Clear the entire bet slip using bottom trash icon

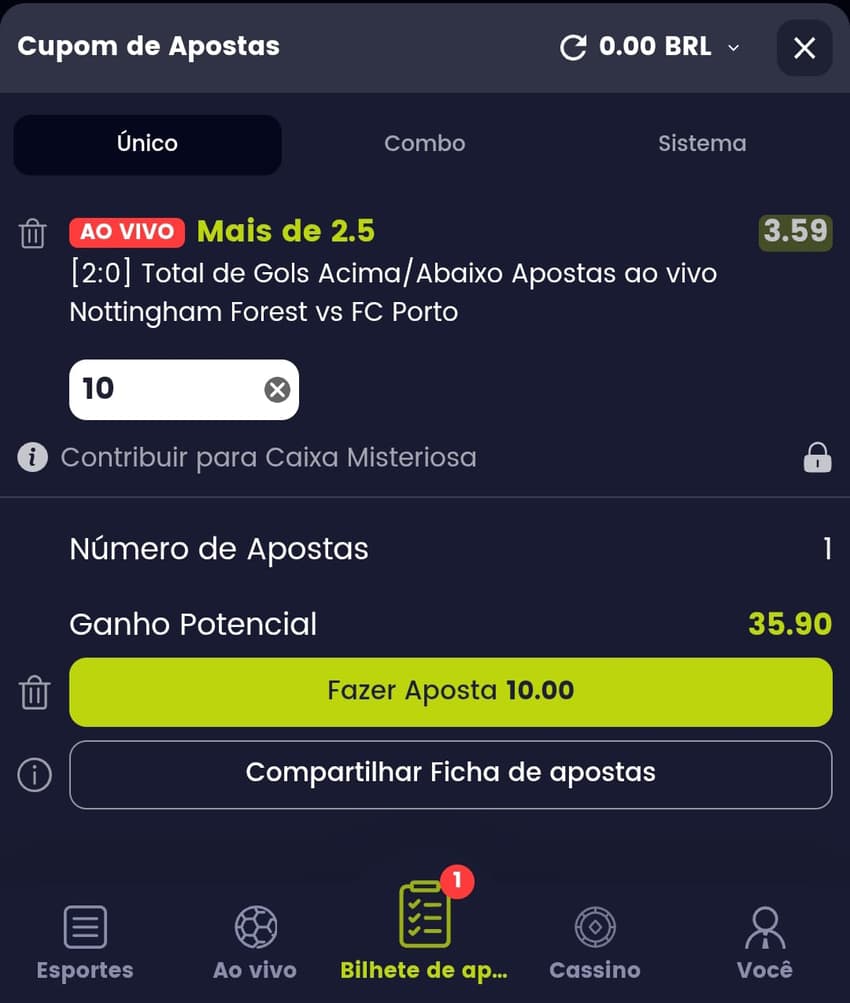[x=33, y=691]
